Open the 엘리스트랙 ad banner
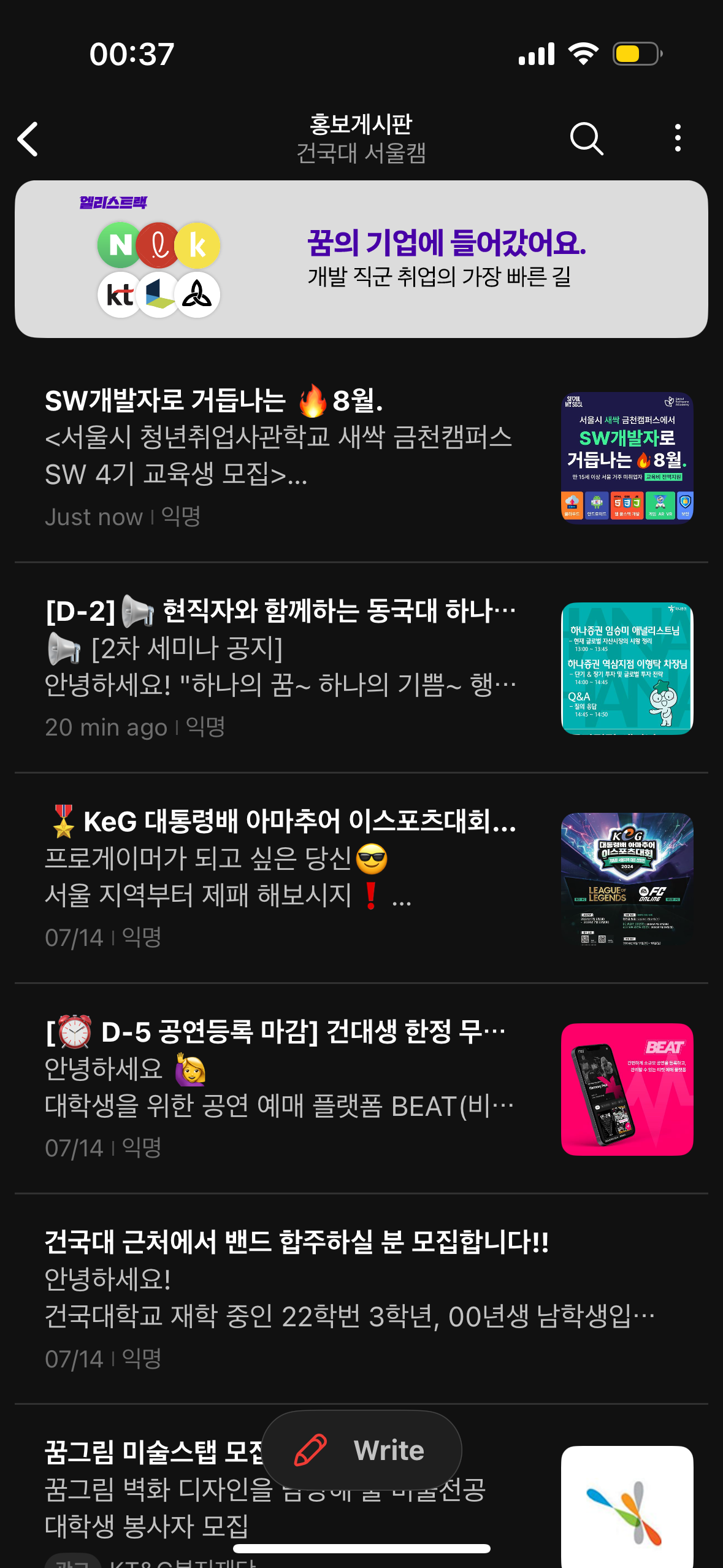The height and width of the screenshot is (1568, 723). [361, 259]
